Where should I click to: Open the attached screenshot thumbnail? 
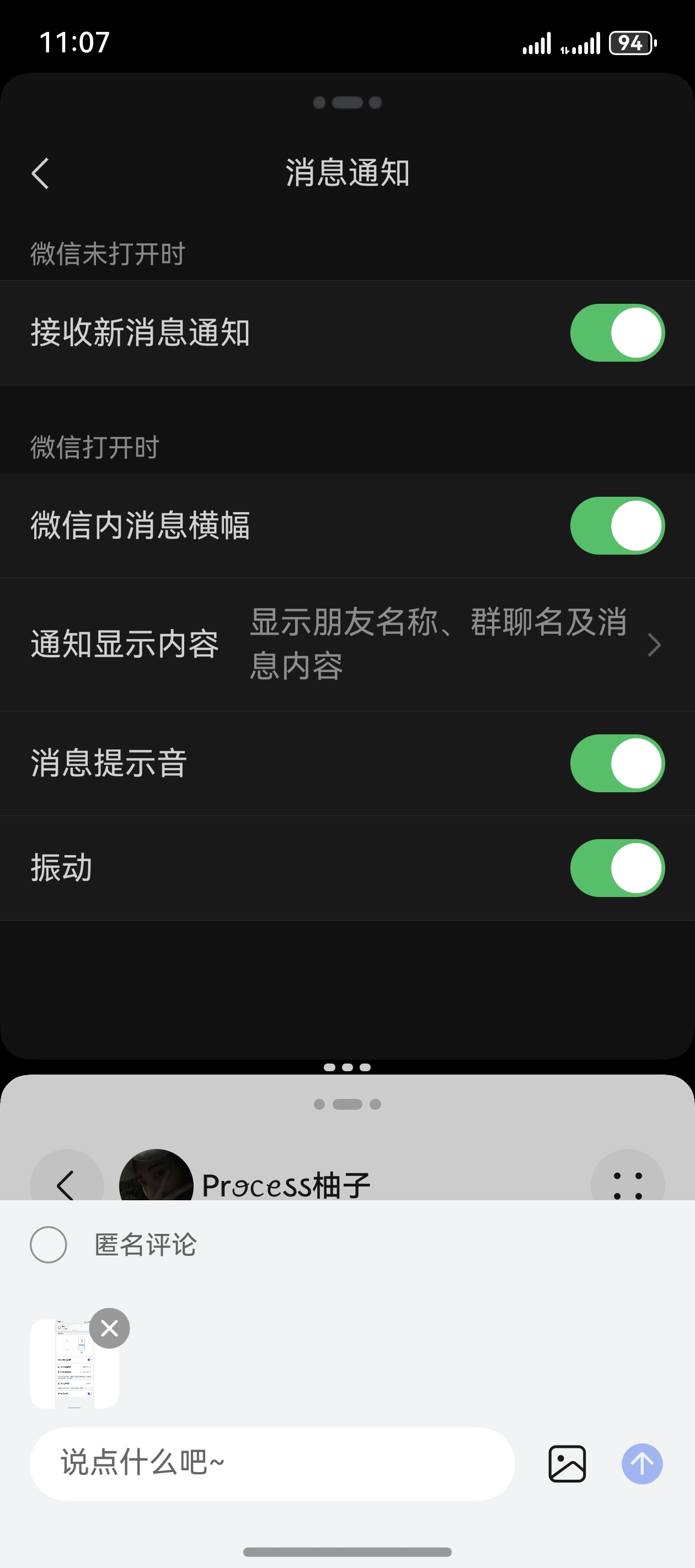pyautogui.click(x=74, y=1363)
